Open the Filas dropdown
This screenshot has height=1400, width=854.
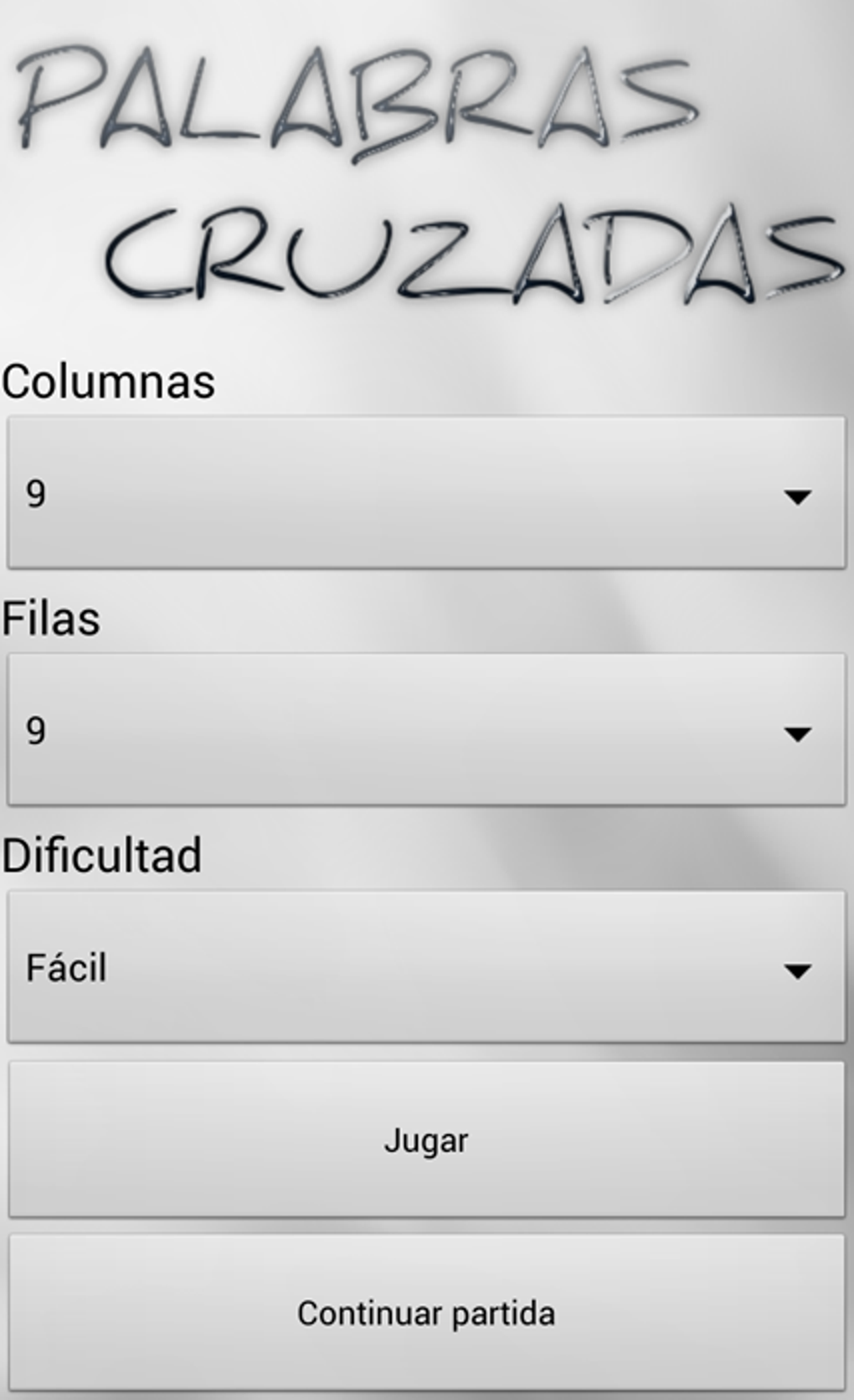[426, 730]
